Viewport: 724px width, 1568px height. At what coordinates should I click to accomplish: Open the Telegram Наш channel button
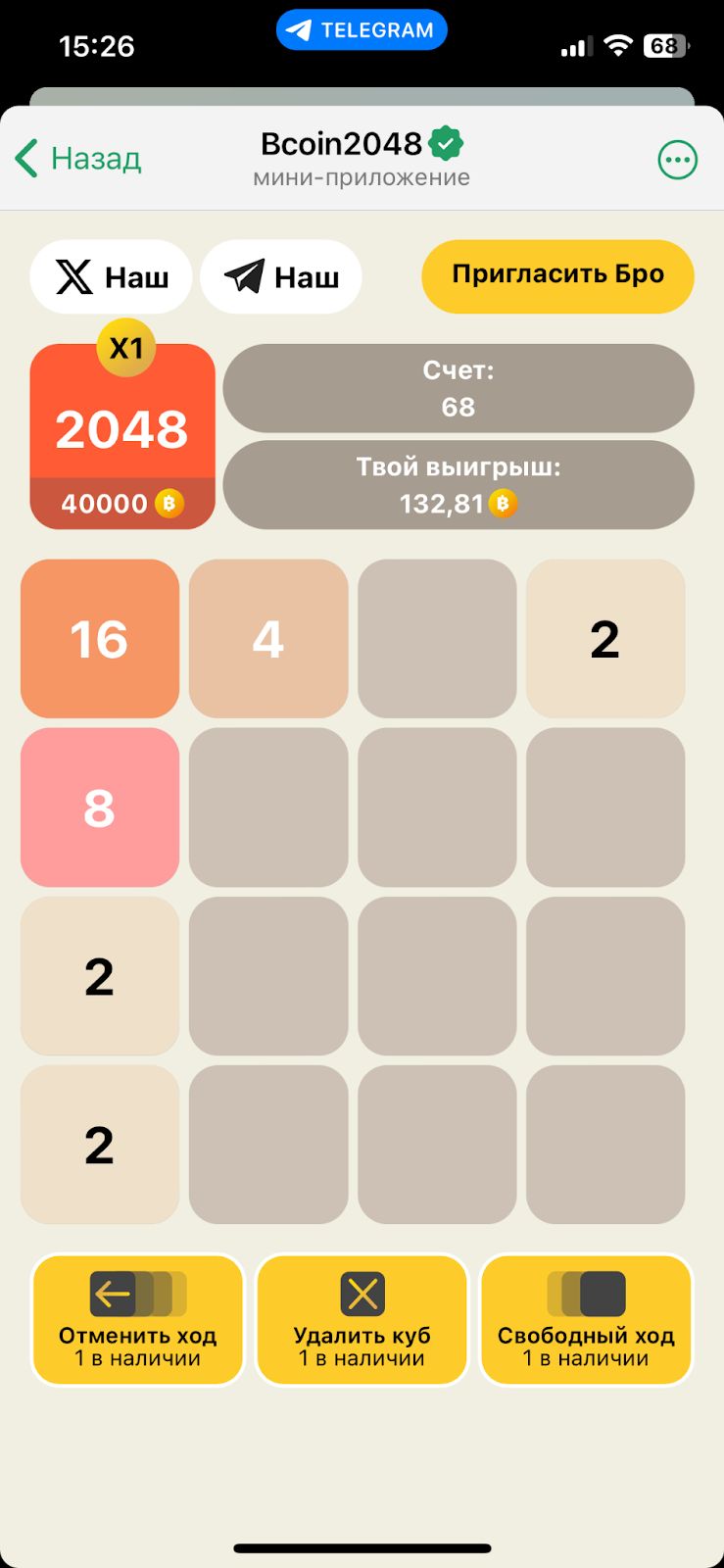click(x=281, y=277)
